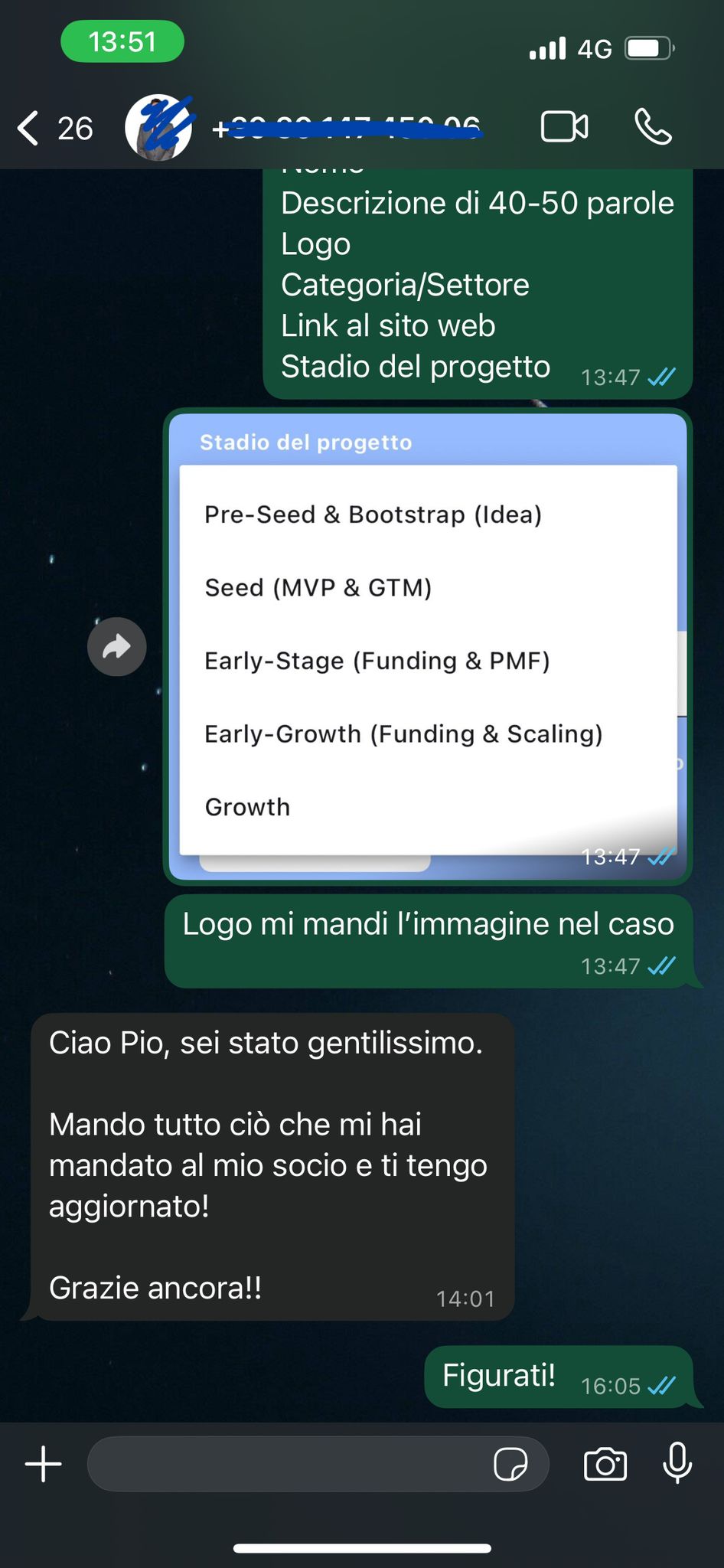Image resolution: width=724 pixels, height=1568 pixels.
Task: Select 'Seed (MVP & GTM)' stage
Action: point(318,587)
